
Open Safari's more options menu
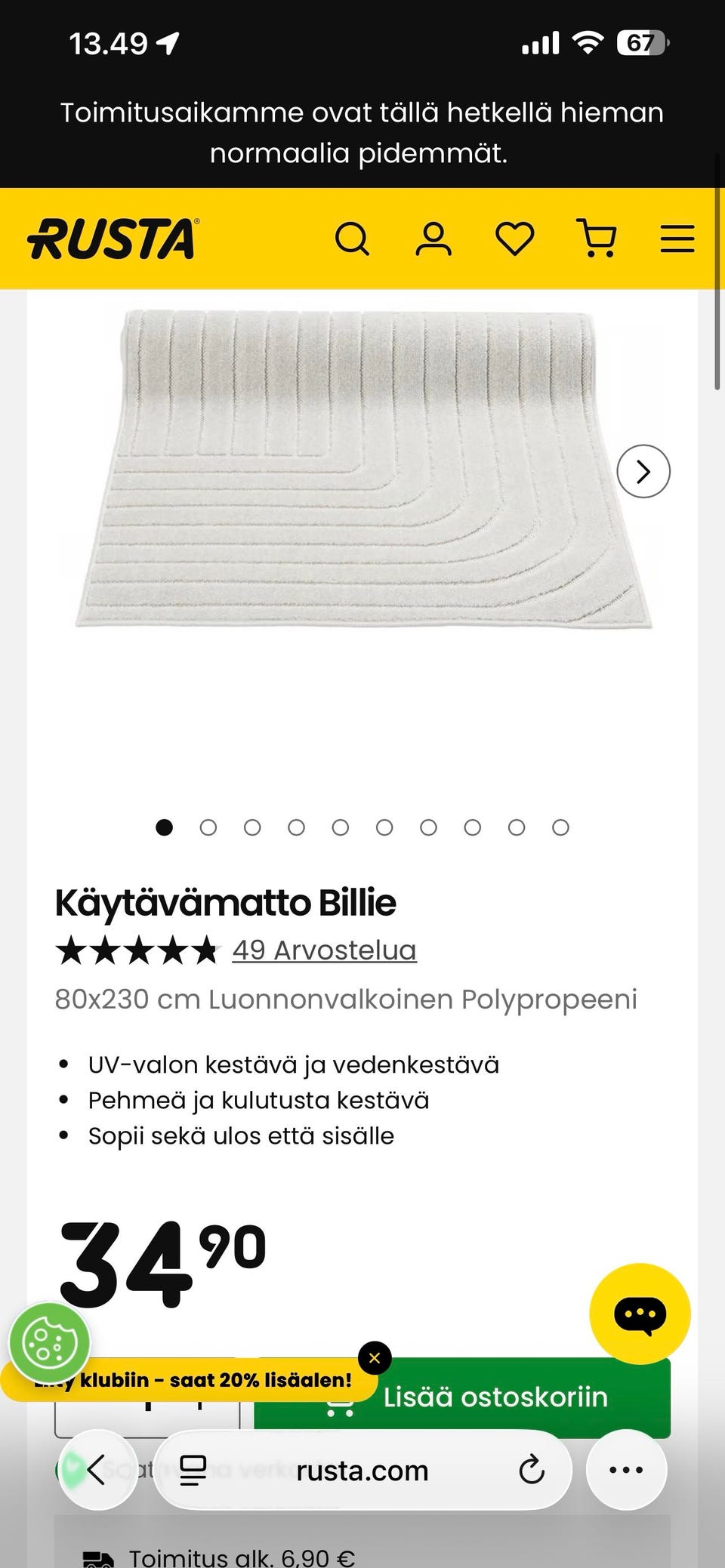tap(625, 1470)
